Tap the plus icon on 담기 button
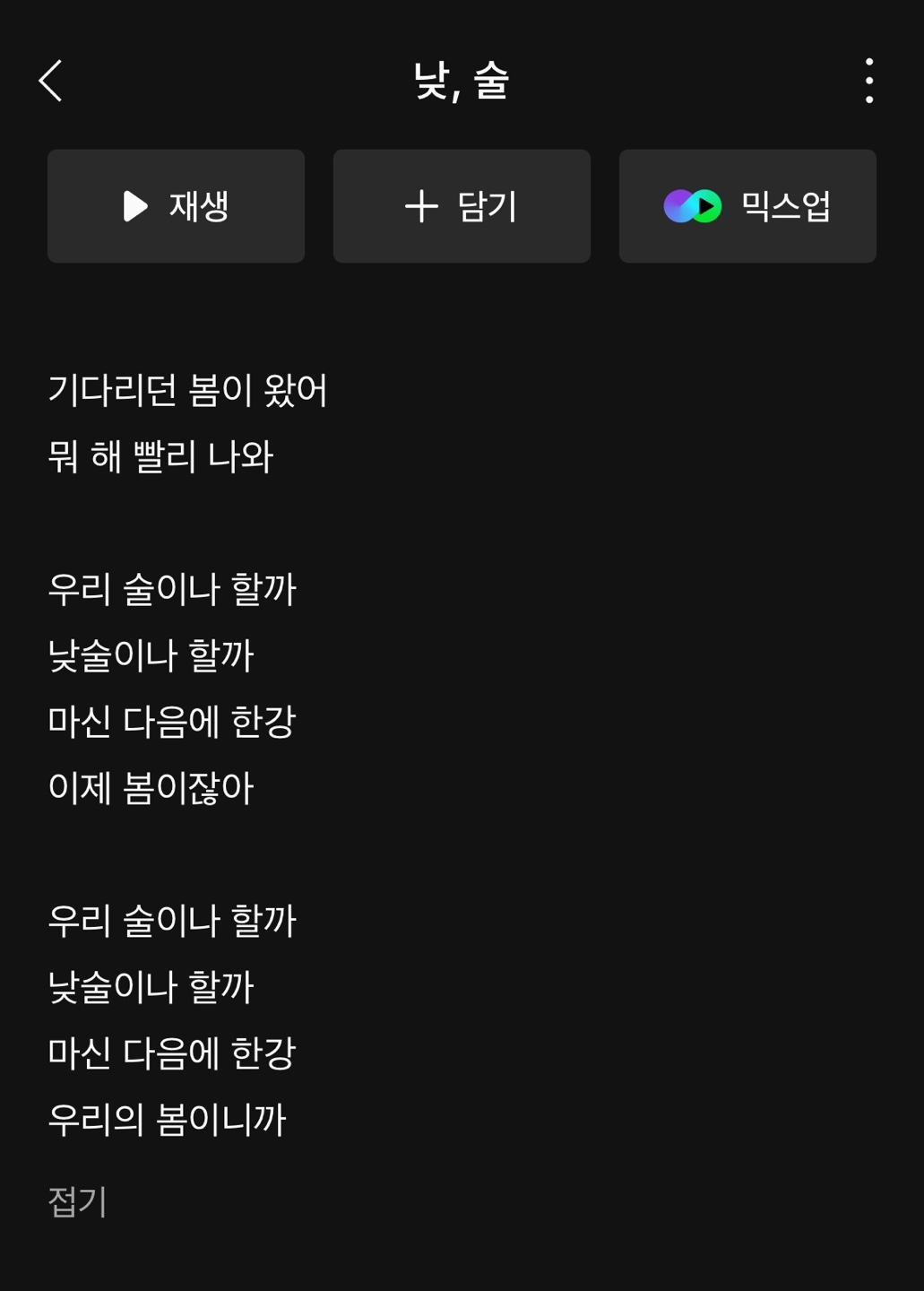 point(421,205)
